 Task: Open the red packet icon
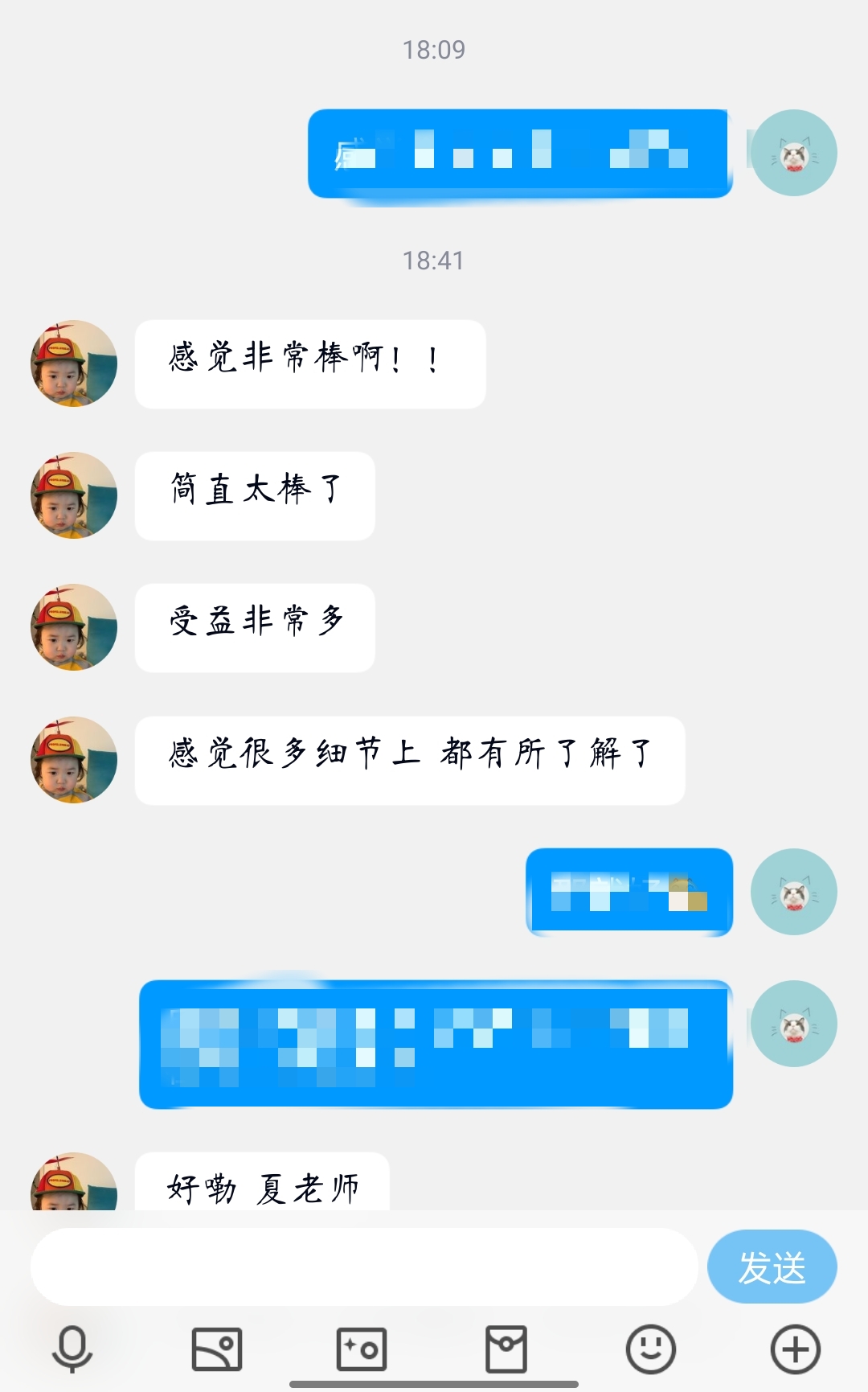coord(506,1349)
